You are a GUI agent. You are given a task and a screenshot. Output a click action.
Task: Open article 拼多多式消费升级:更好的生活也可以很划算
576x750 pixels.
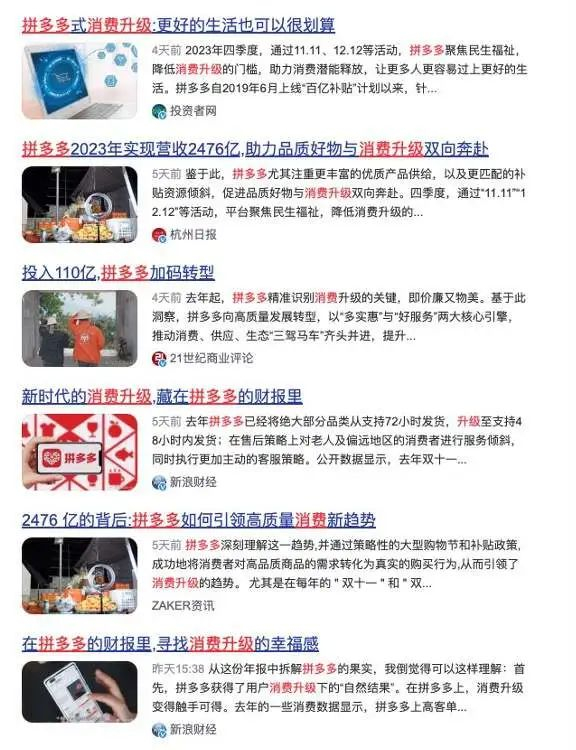[178, 24]
